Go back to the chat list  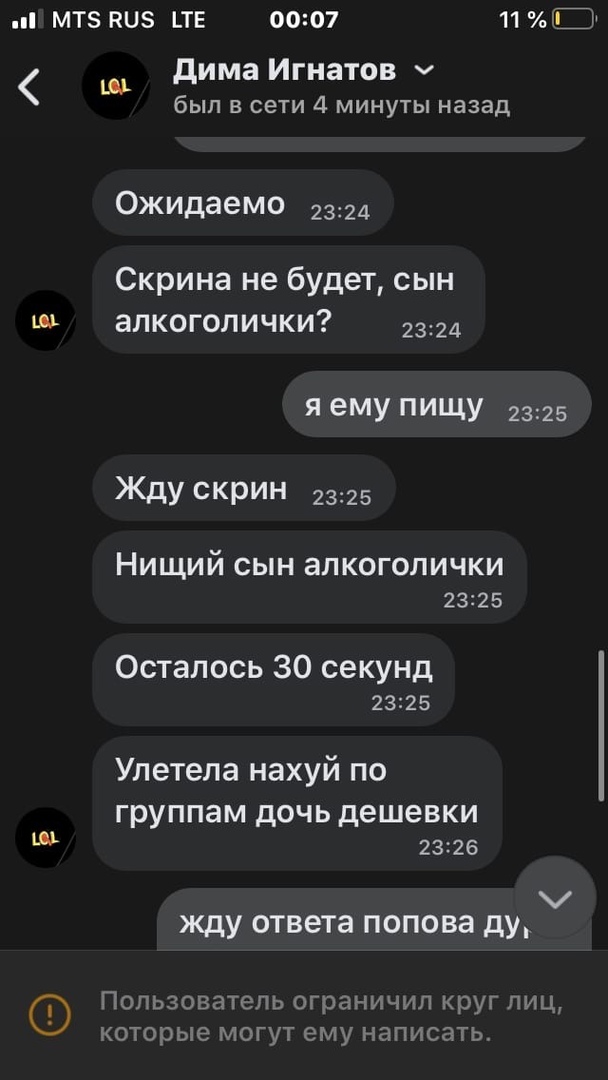coord(30,87)
